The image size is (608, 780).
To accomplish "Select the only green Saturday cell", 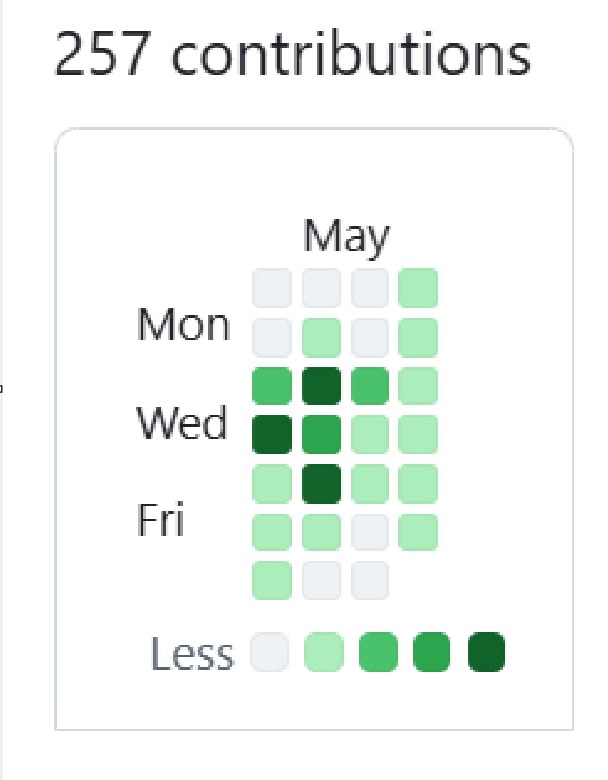I will [x=272, y=580].
